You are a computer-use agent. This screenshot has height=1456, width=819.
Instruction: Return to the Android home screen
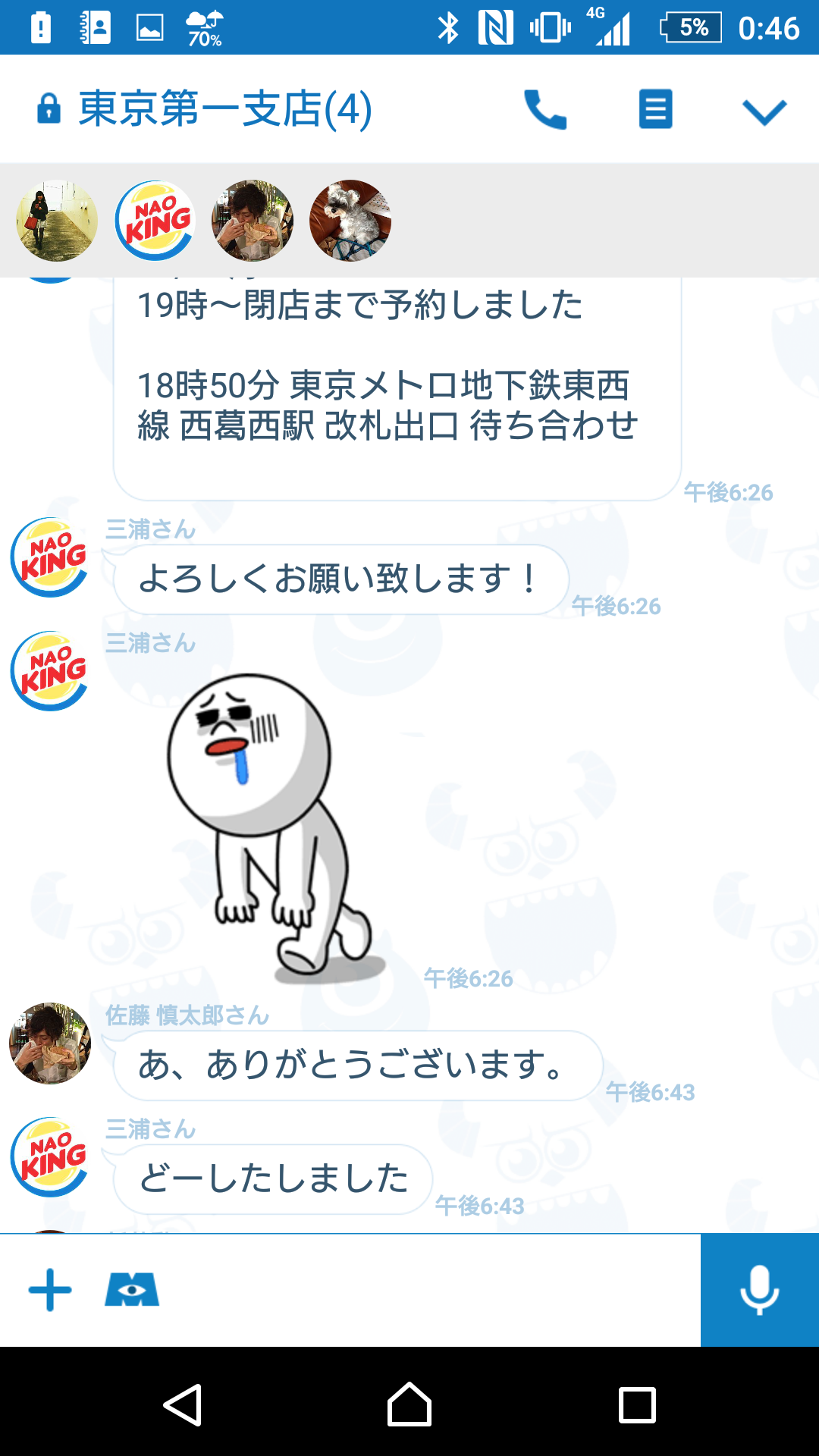[x=409, y=1405]
